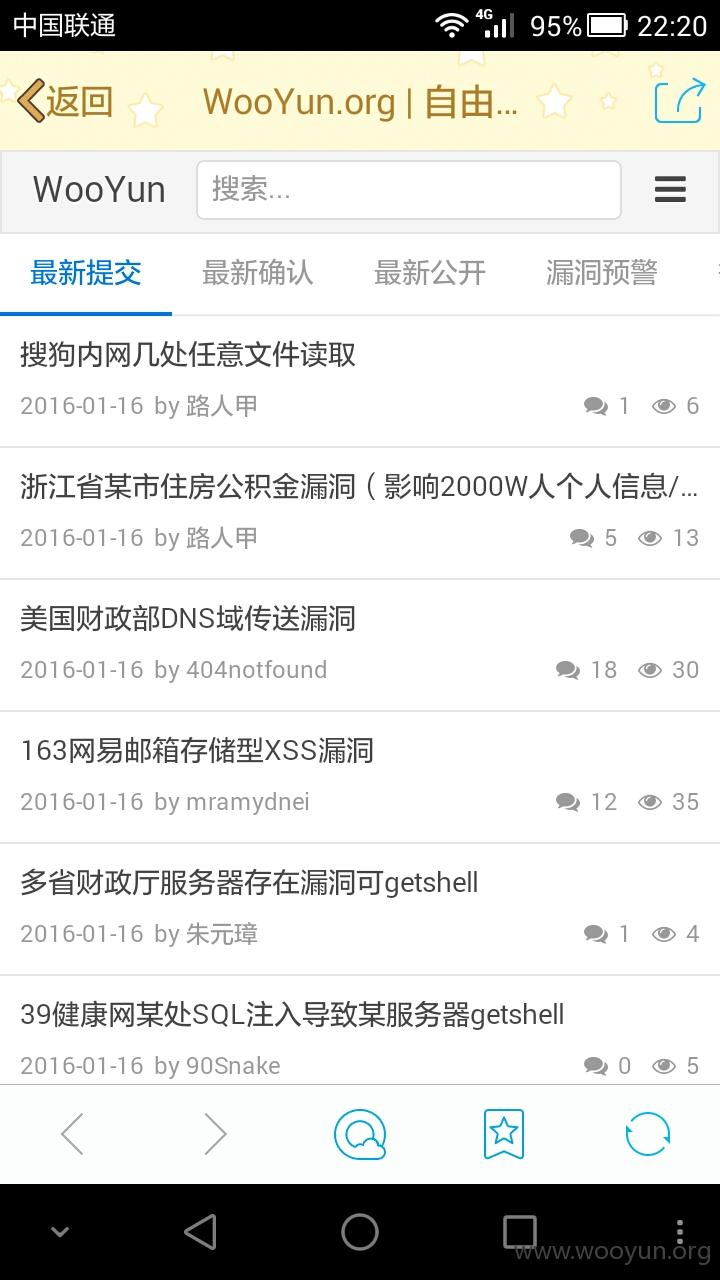This screenshot has width=720, height=1280.
Task: Switch to the 最新公开 tab
Action: point(430,273)
